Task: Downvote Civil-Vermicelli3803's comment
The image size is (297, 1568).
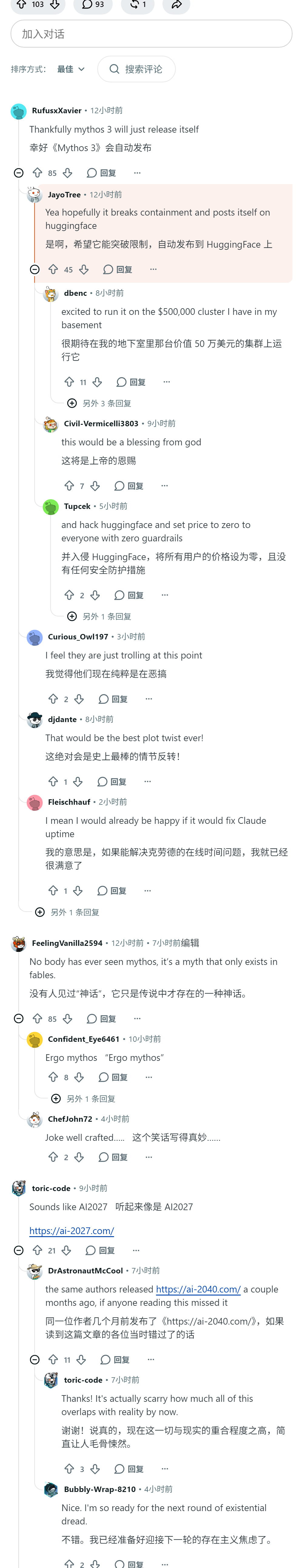Action: click(x=95, y=486)
